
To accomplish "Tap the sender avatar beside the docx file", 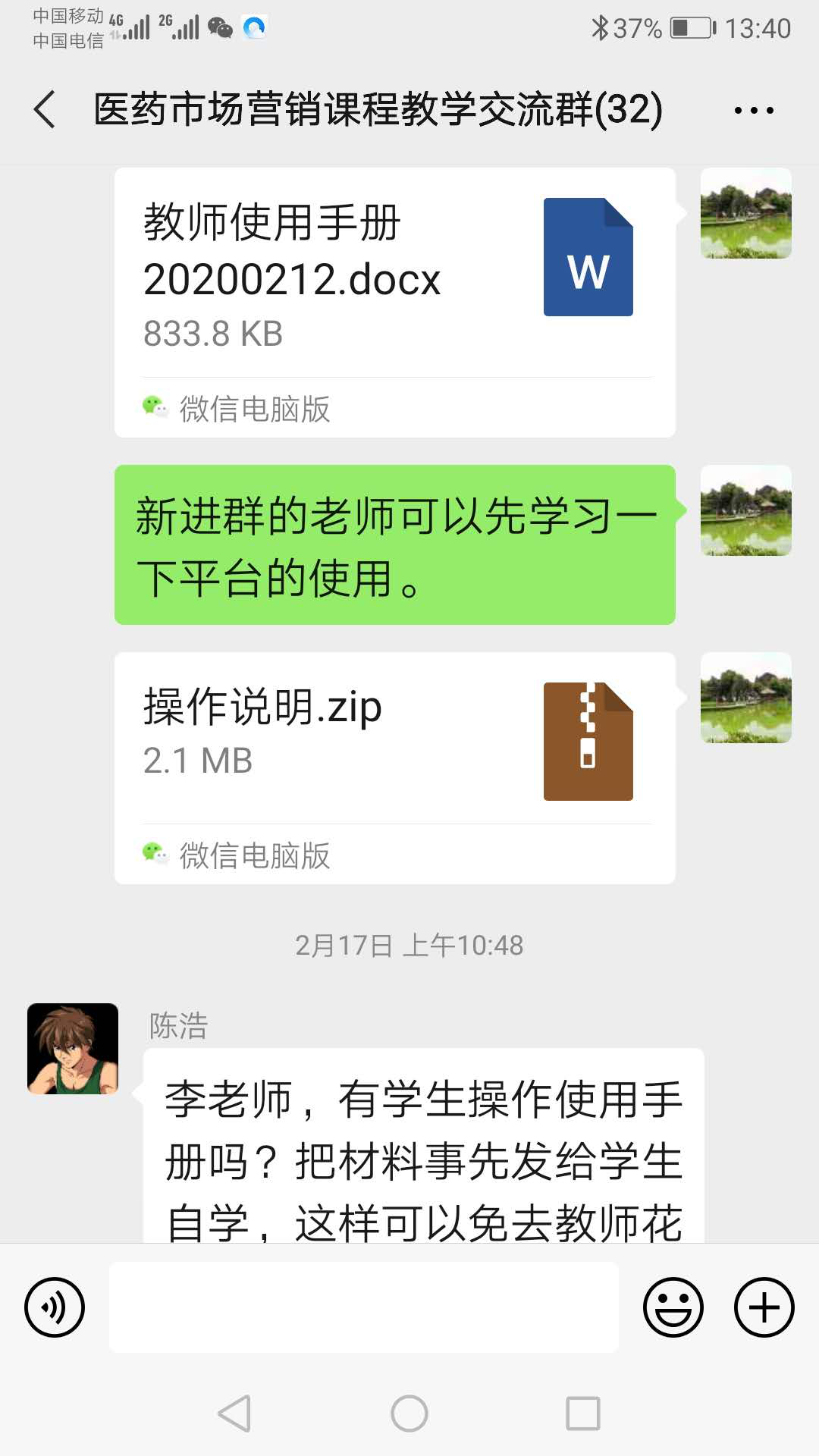I will click(x=745, y=214).
